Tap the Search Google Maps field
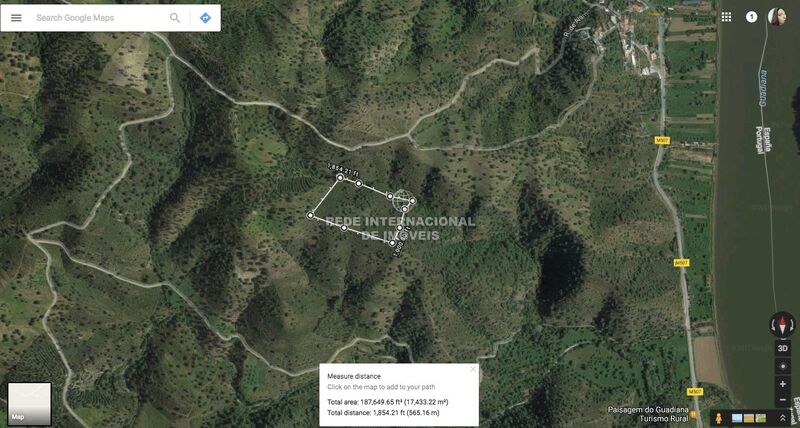Screen dimensions: 800x428 [95, 18]
